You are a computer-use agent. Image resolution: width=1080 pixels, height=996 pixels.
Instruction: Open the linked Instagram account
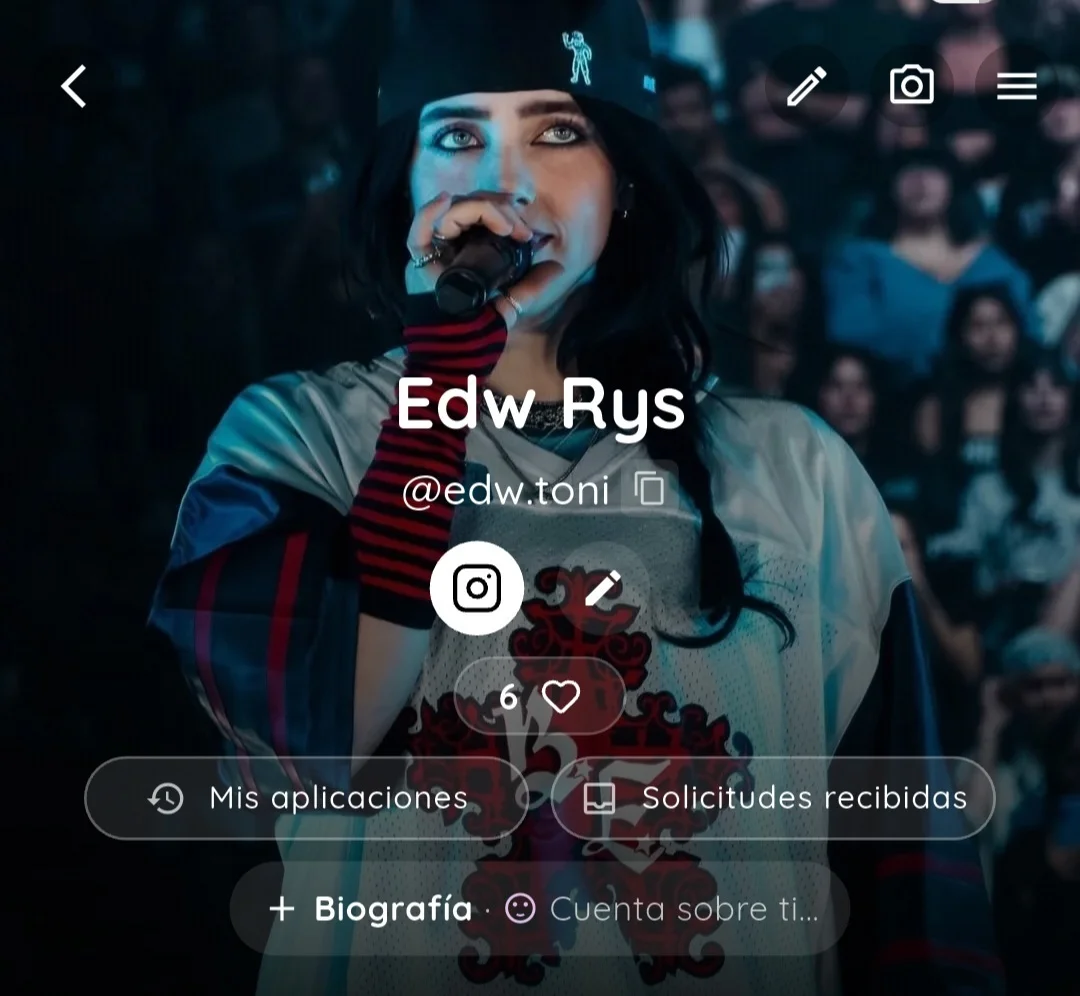pyautogui.click(x=477, y=588)
